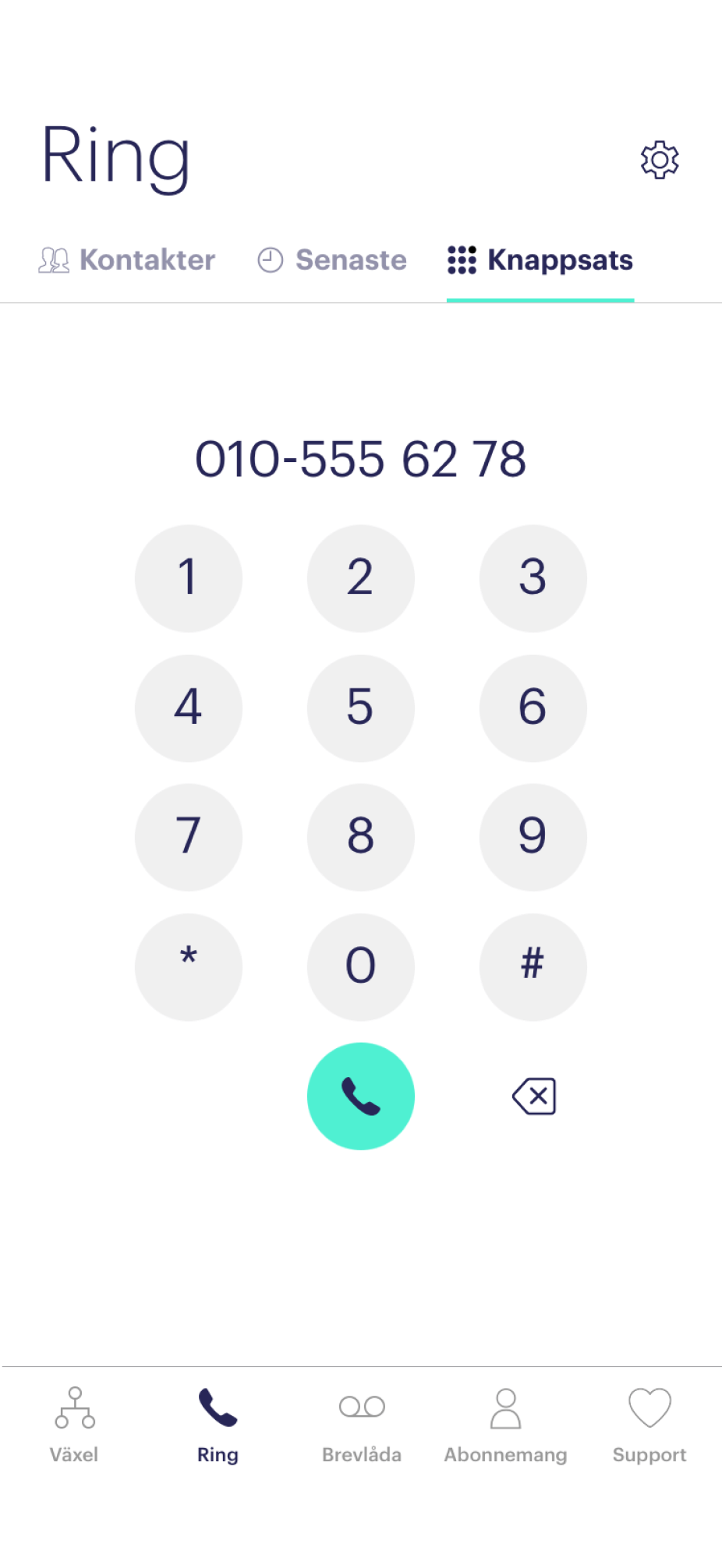The height and width of the screenshot is (1568, 722).
Task: Open settings via the gear icon
Action: point(660,160)
